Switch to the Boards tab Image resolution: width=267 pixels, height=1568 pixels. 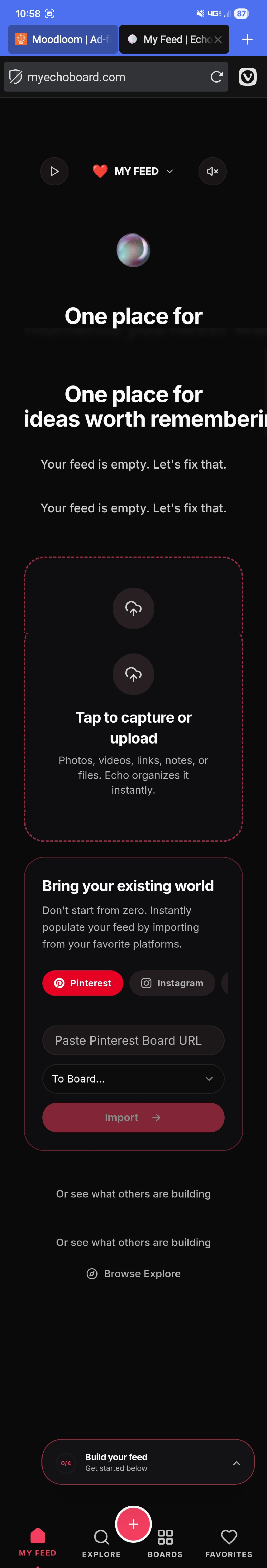[165, 1543]
